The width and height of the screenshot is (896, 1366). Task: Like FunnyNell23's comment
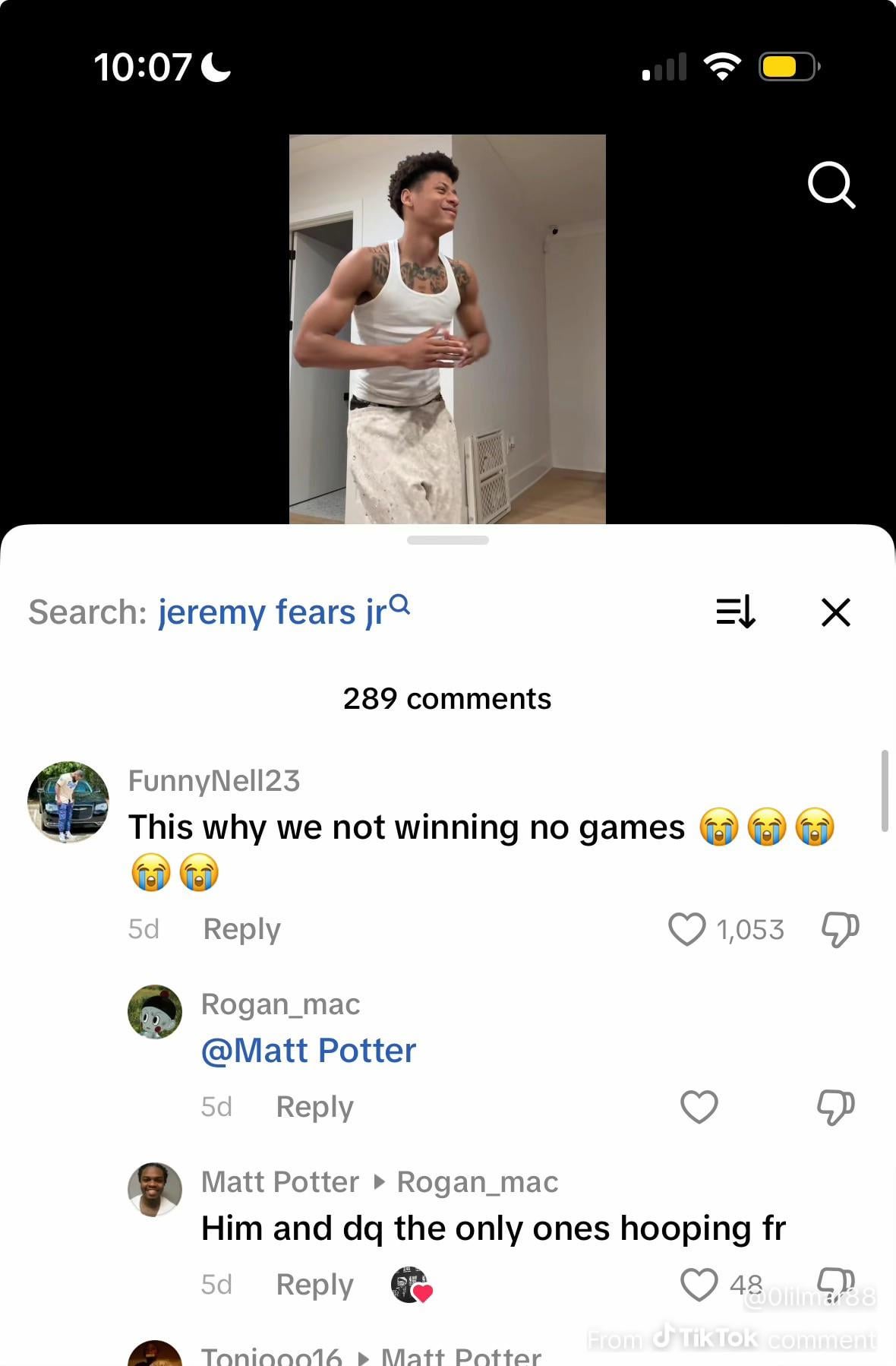tap(687, 928)
